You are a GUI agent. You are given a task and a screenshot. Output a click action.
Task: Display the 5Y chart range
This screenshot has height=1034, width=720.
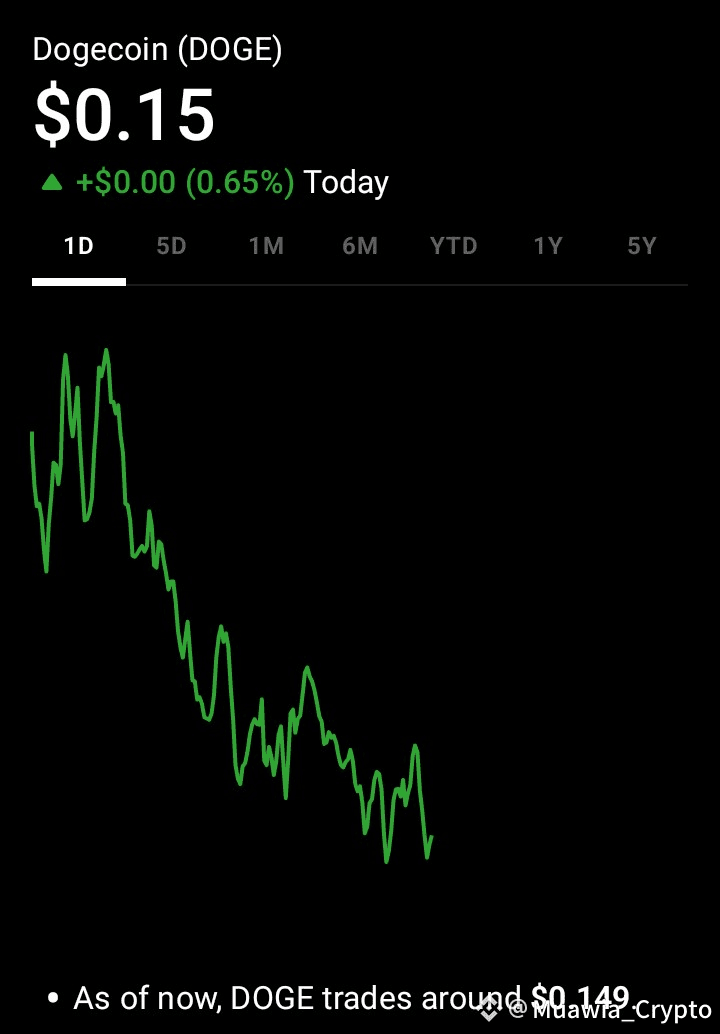tap(642, 247)
